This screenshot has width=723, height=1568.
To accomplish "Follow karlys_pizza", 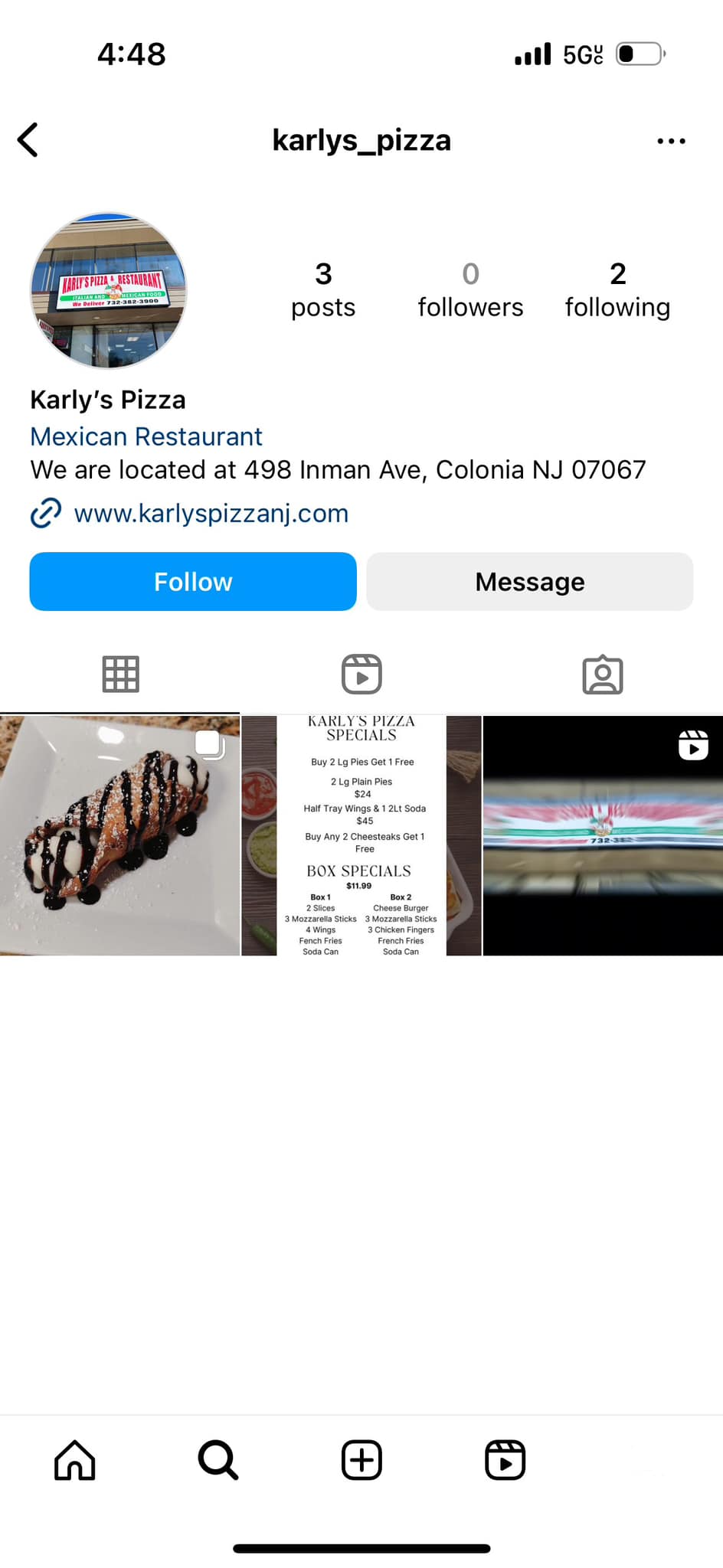I will 193,582.
